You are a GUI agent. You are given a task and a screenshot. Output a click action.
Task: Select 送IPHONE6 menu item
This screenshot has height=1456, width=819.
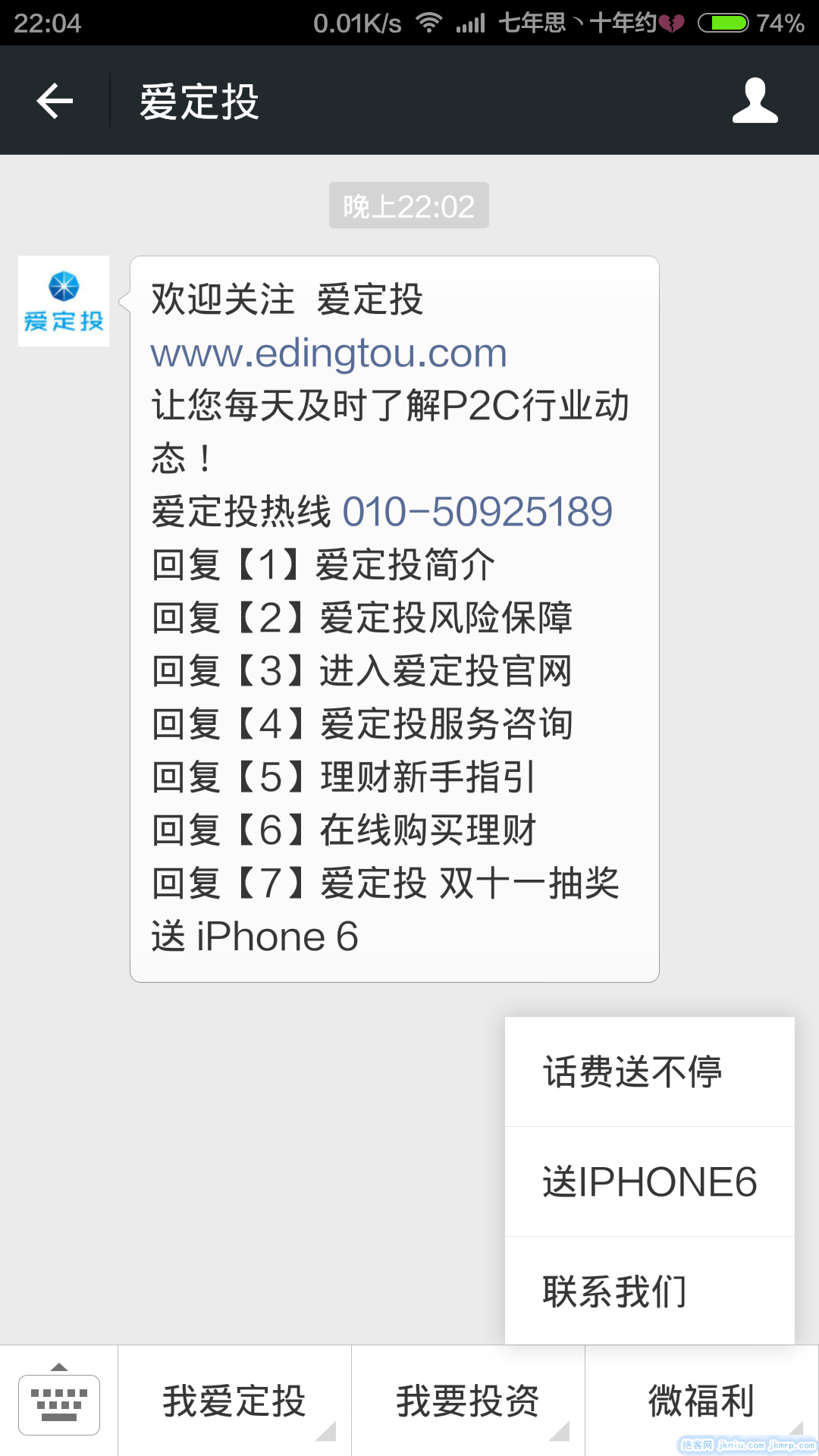(x=649, y=1182)
